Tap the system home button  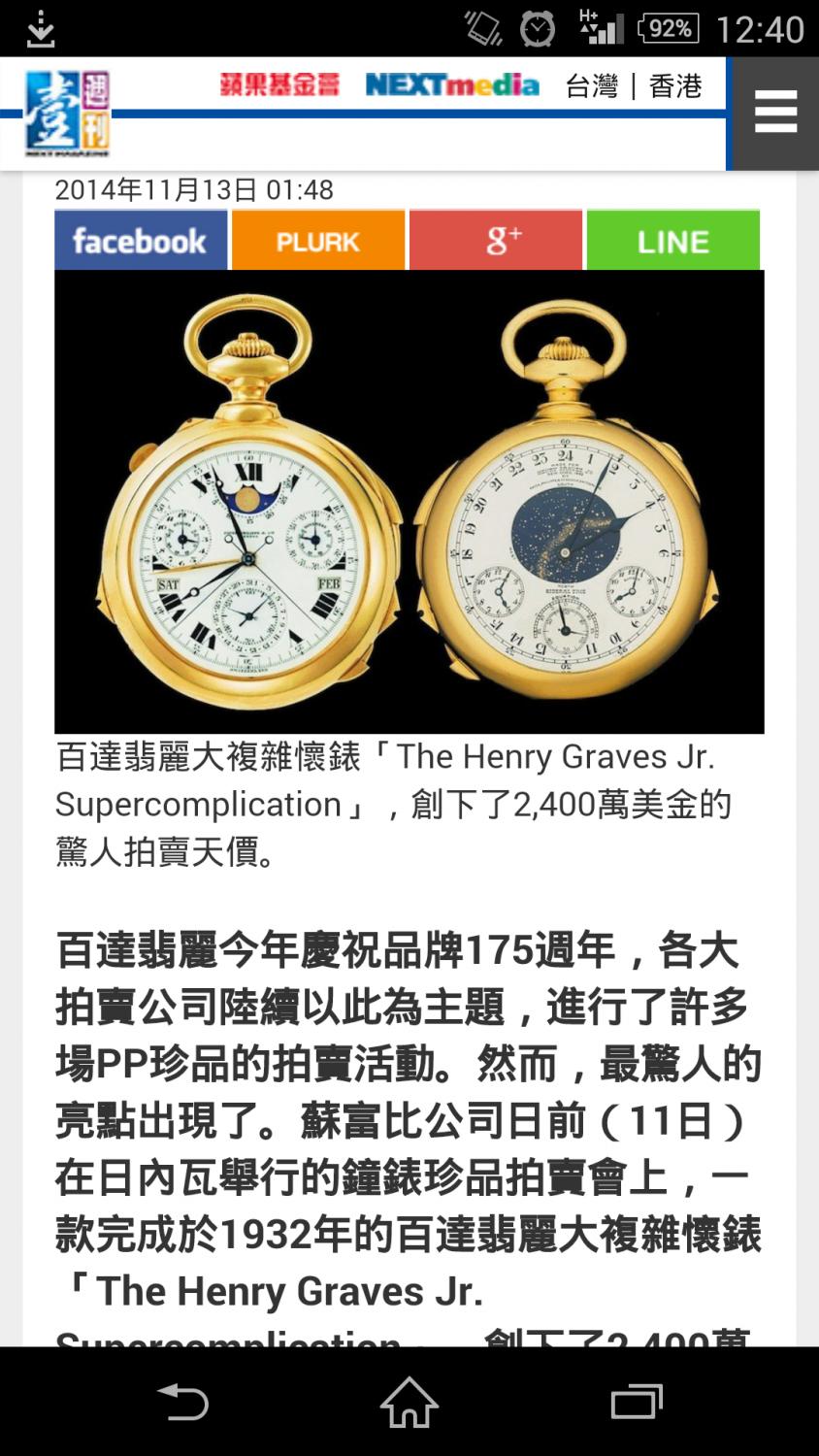tap(409, 1402)
